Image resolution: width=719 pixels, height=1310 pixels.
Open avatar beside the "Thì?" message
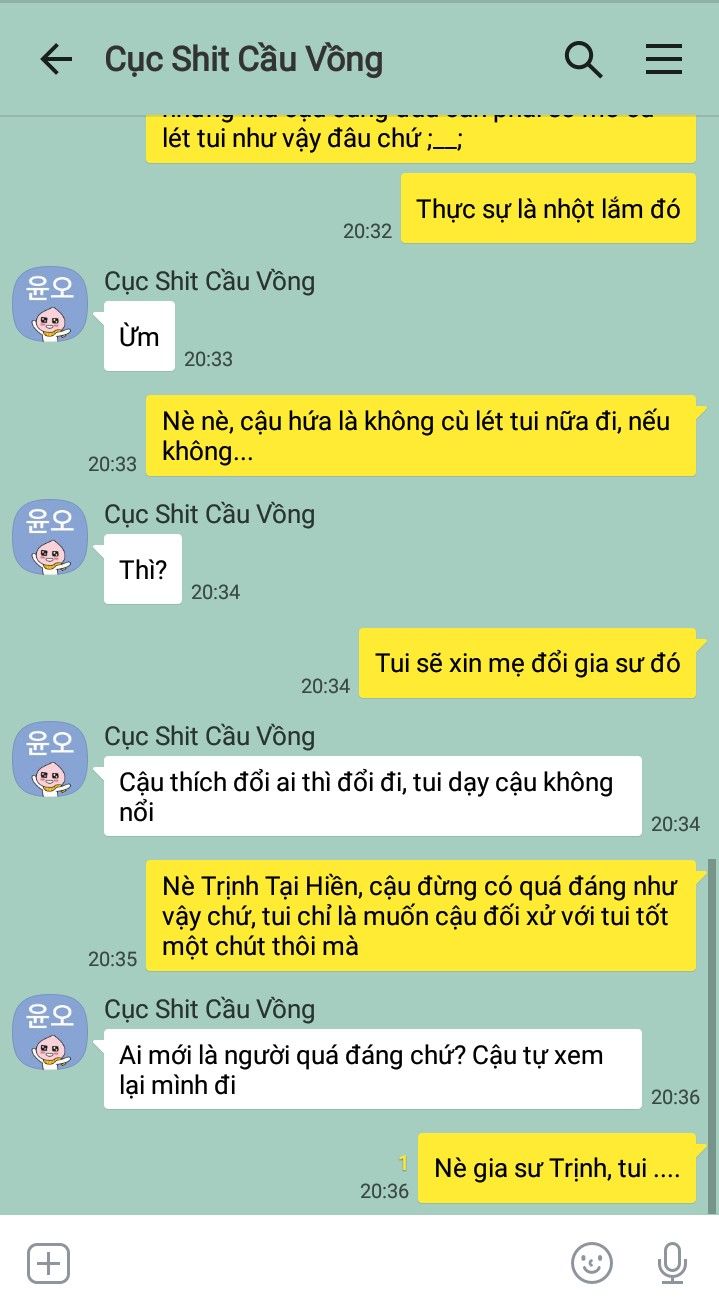tap(50, 538)
